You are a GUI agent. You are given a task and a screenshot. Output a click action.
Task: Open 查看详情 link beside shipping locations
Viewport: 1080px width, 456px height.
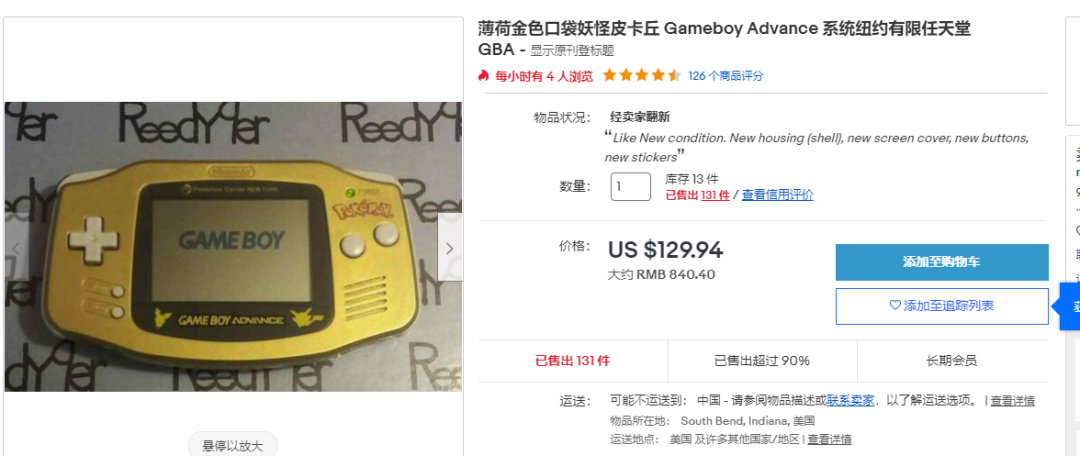point(829,439)
